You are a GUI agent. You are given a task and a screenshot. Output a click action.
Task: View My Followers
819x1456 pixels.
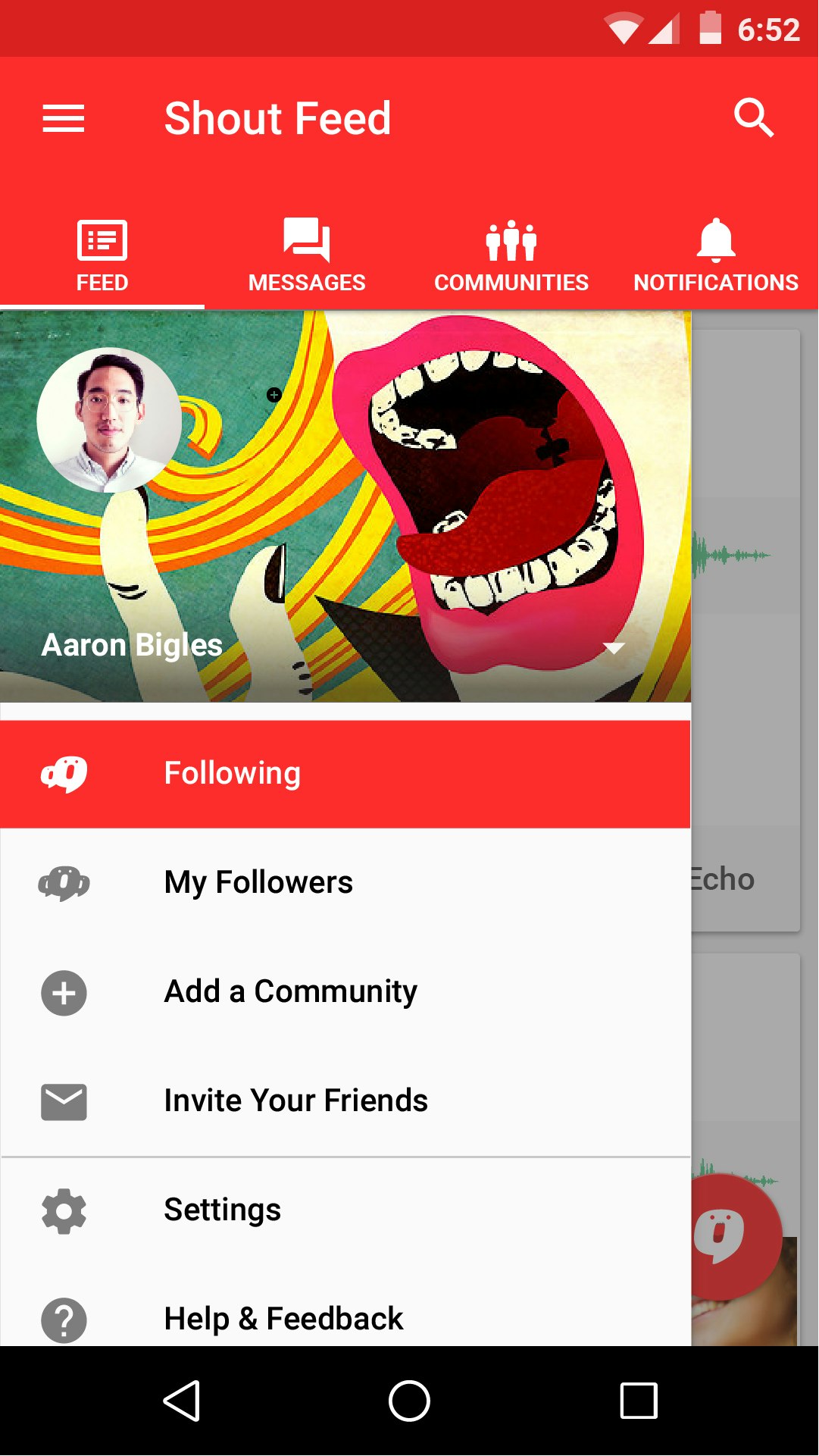(345, 883)
